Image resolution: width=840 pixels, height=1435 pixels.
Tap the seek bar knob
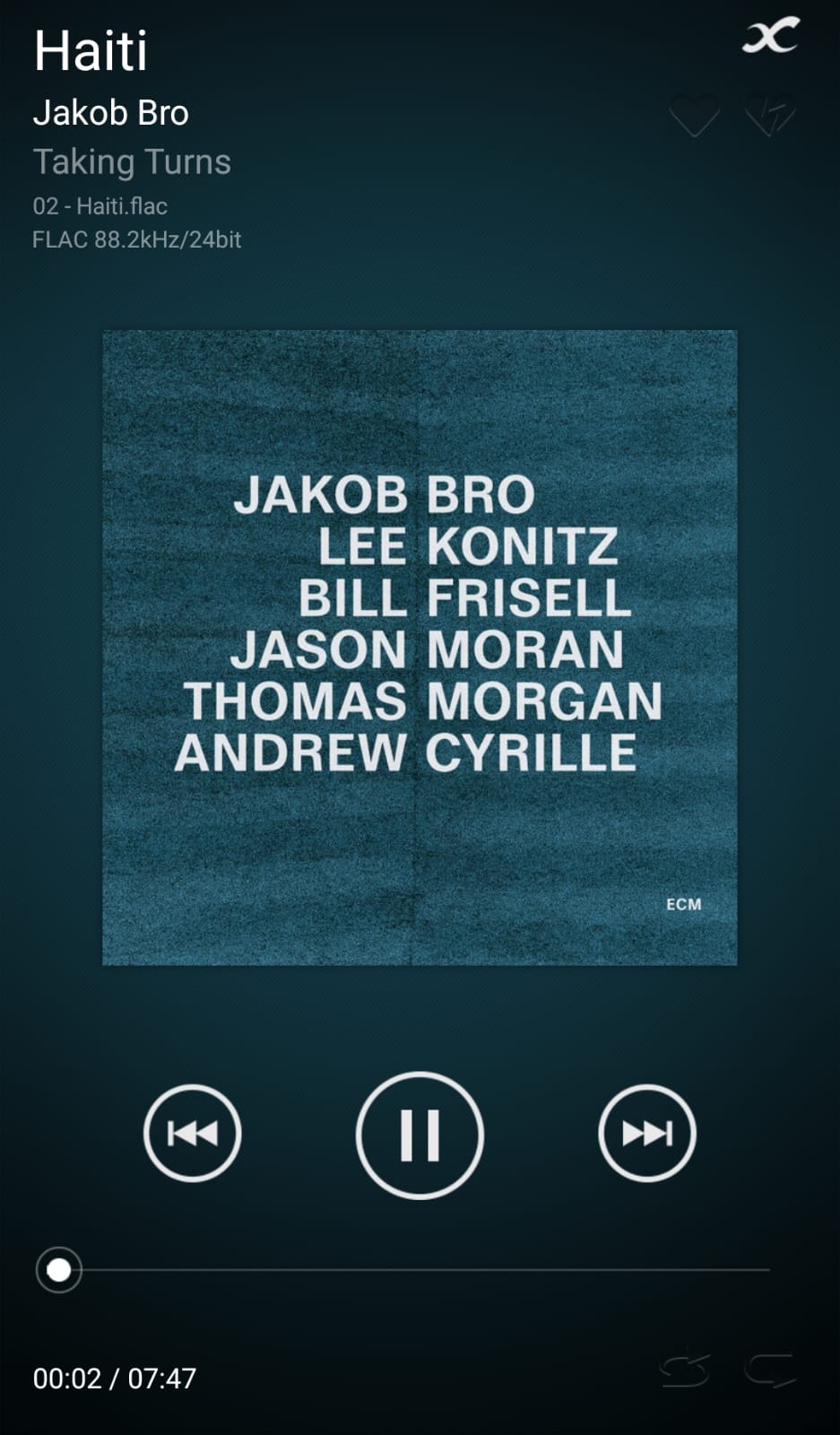pyautogui.click(x=59, y=1270)
